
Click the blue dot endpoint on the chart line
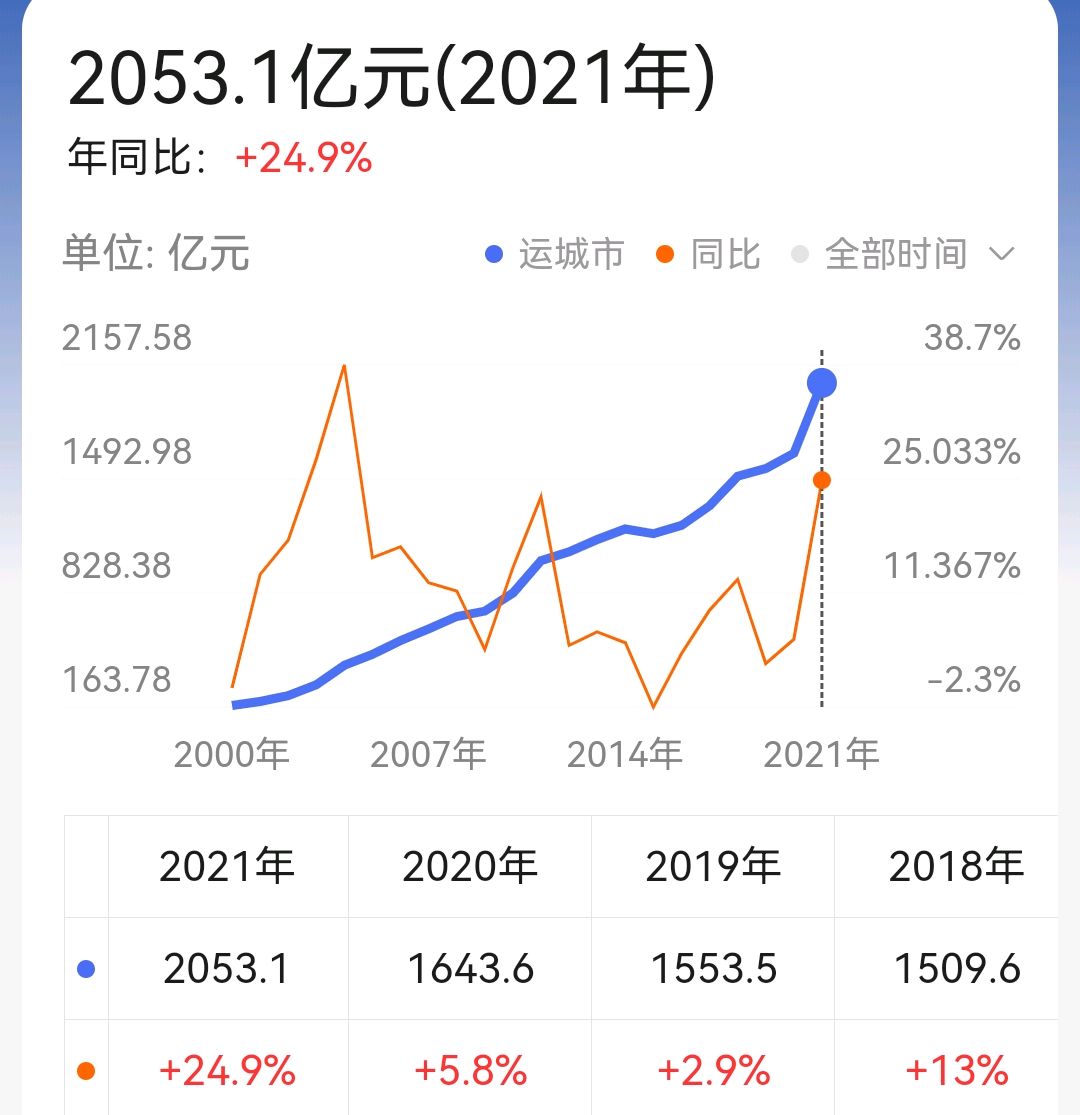[x=820, y=382]
